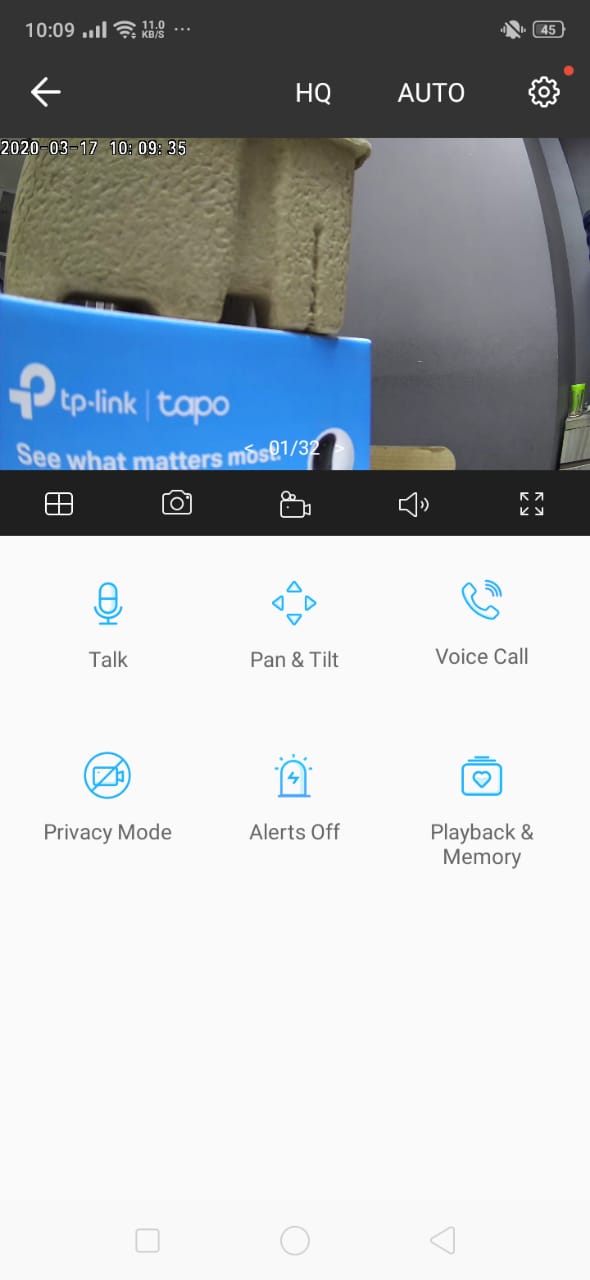
Task: Open camera settings gear
Action: (x=544, y=93)
